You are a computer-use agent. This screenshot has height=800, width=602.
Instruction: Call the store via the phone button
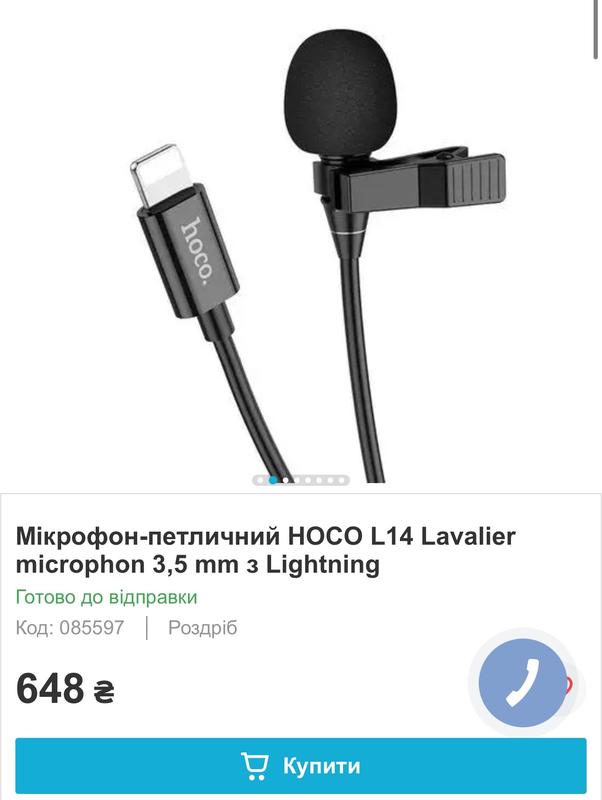tap(522, 681)
